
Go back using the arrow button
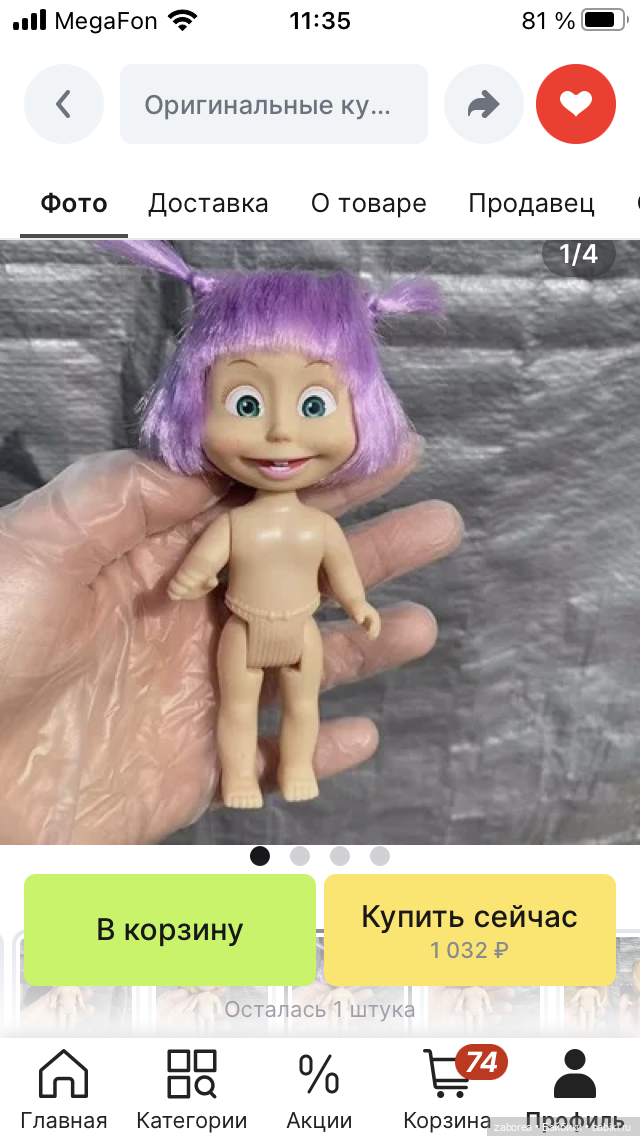[64, 104]
